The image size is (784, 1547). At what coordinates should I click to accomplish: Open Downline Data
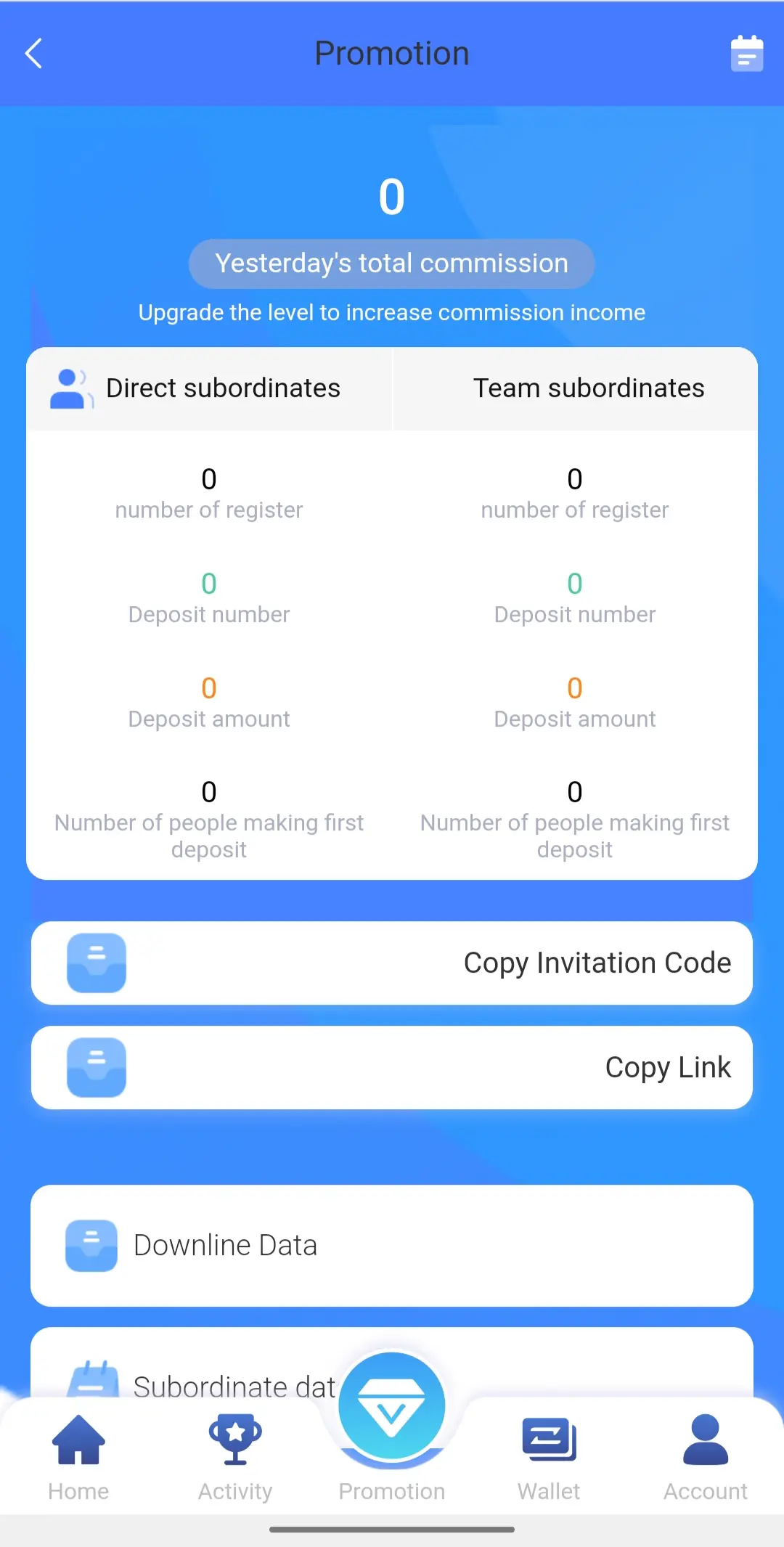tap(392, 1246)
